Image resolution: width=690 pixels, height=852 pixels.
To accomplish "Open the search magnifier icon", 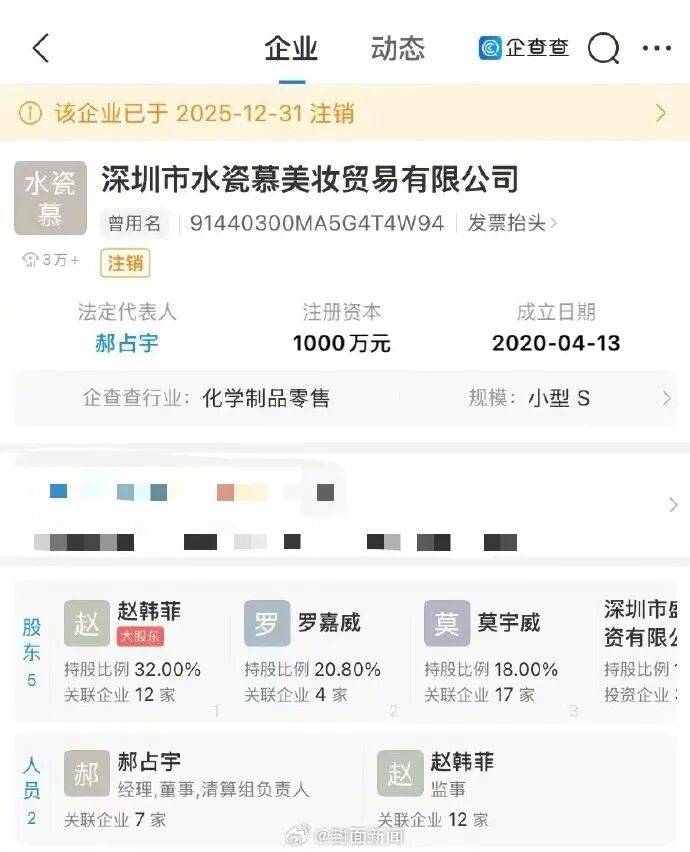I will pyautogui.click(x=603, y=48).
